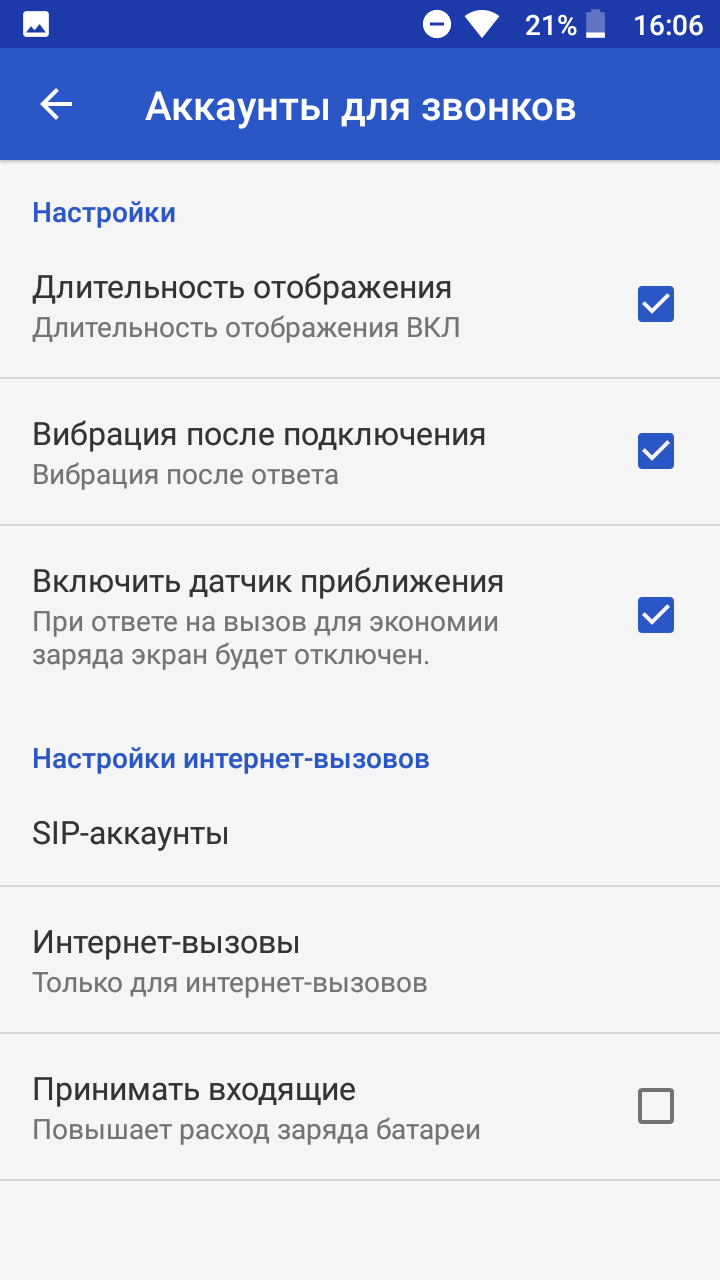Viewport: 720px width, 1280px height.
Task: Open Интернет-вызовы options
Action: tap(360, 960)
